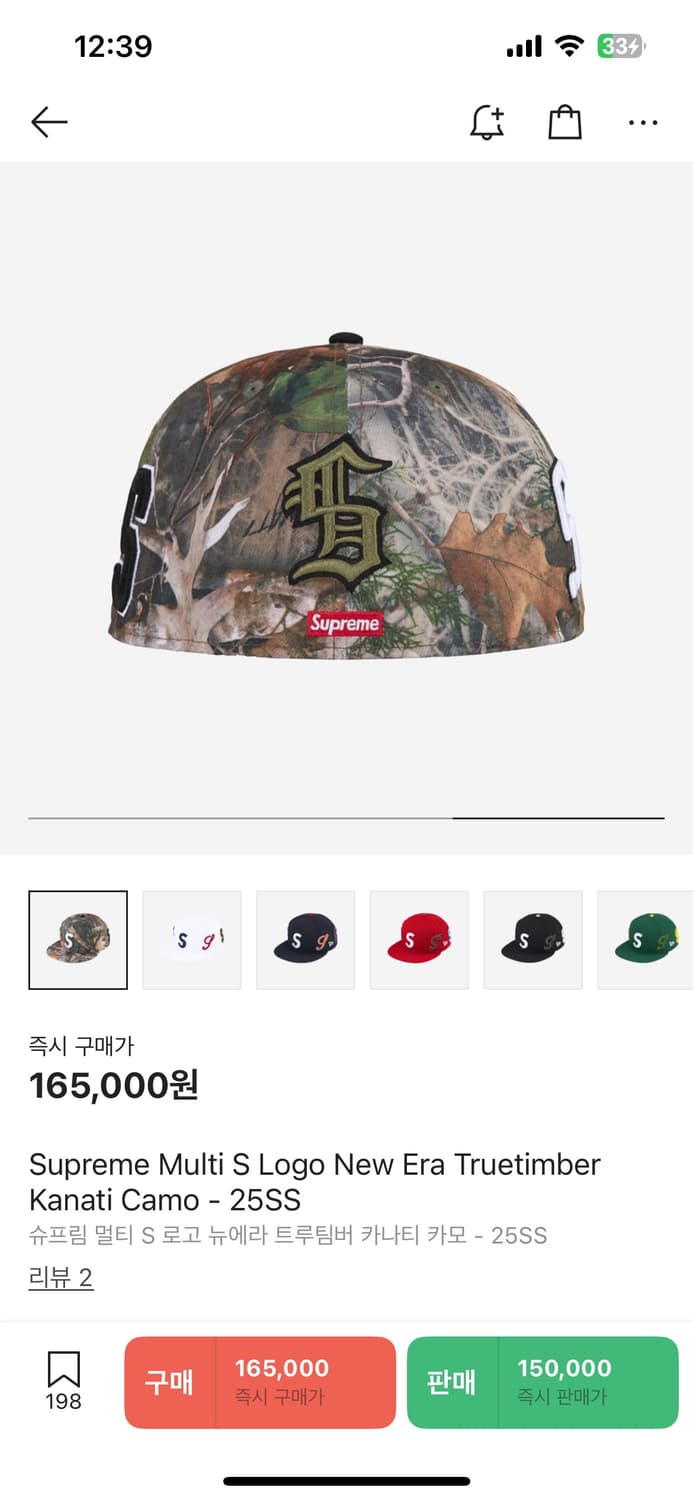Viewport: 693px width, 1500px height.
Task: Open the 리뷰 2 reviews link
Action: 61,1278
